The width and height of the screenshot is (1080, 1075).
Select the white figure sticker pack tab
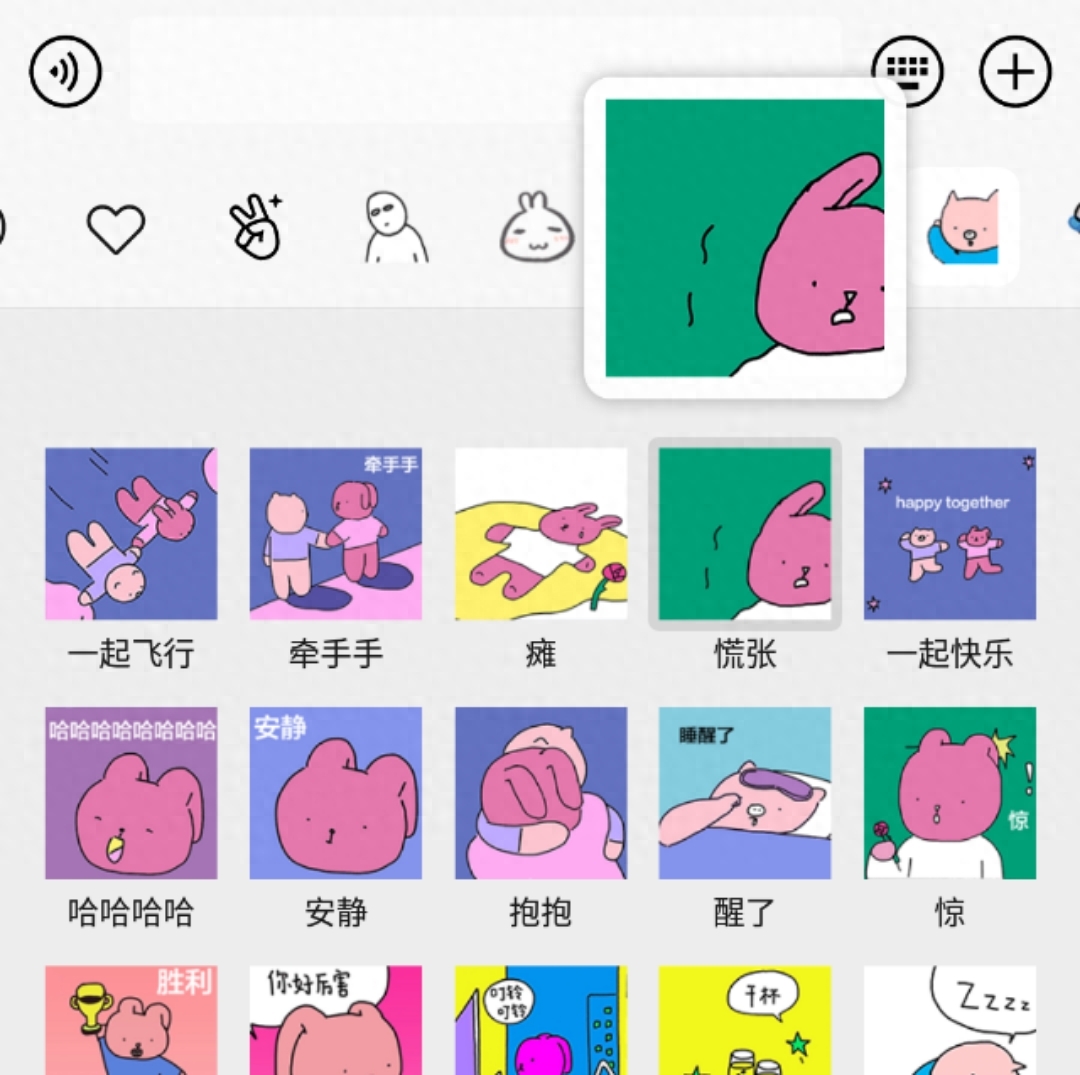point(395,228)
